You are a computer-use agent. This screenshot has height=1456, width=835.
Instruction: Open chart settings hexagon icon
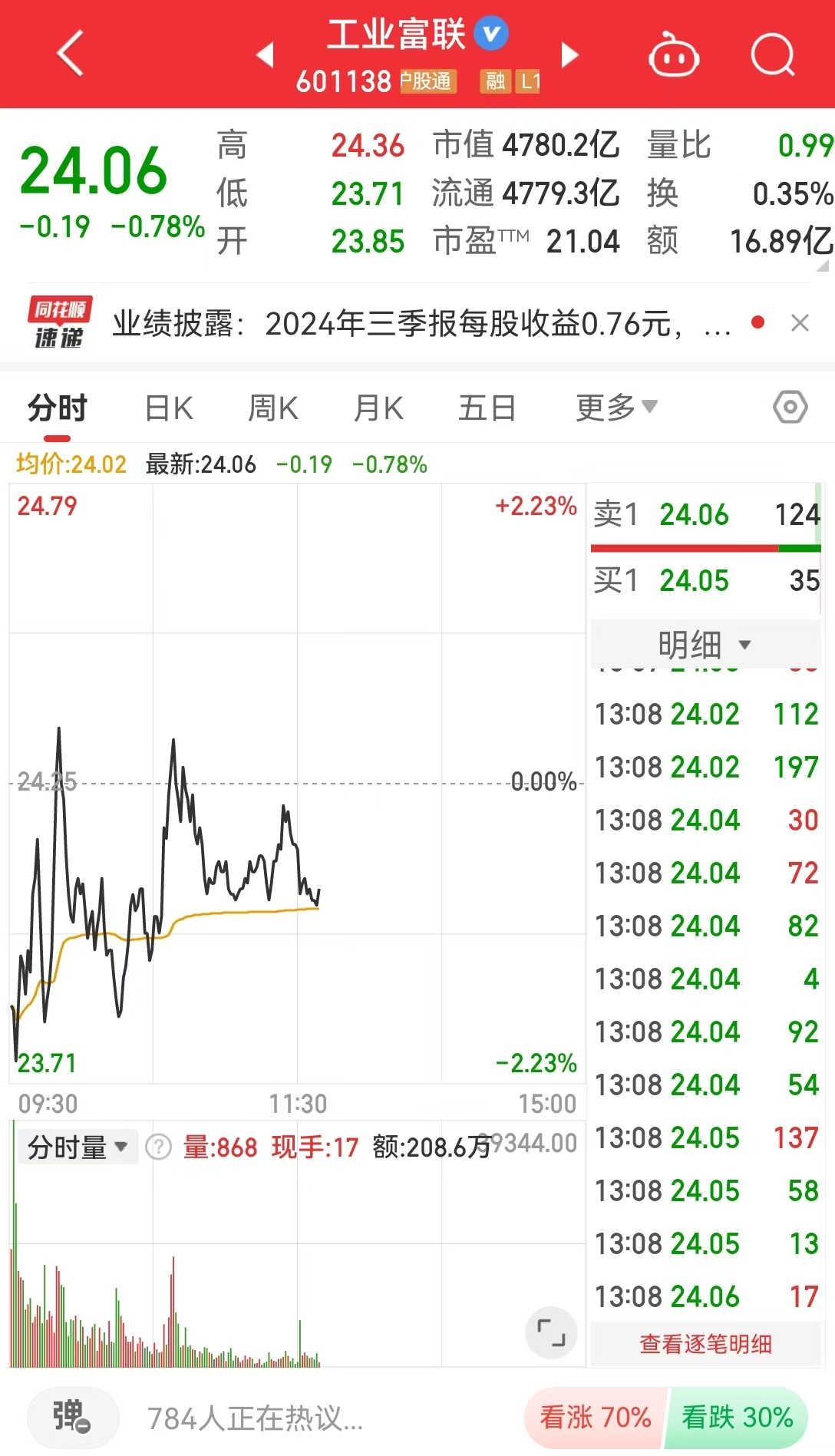[790, 407]
